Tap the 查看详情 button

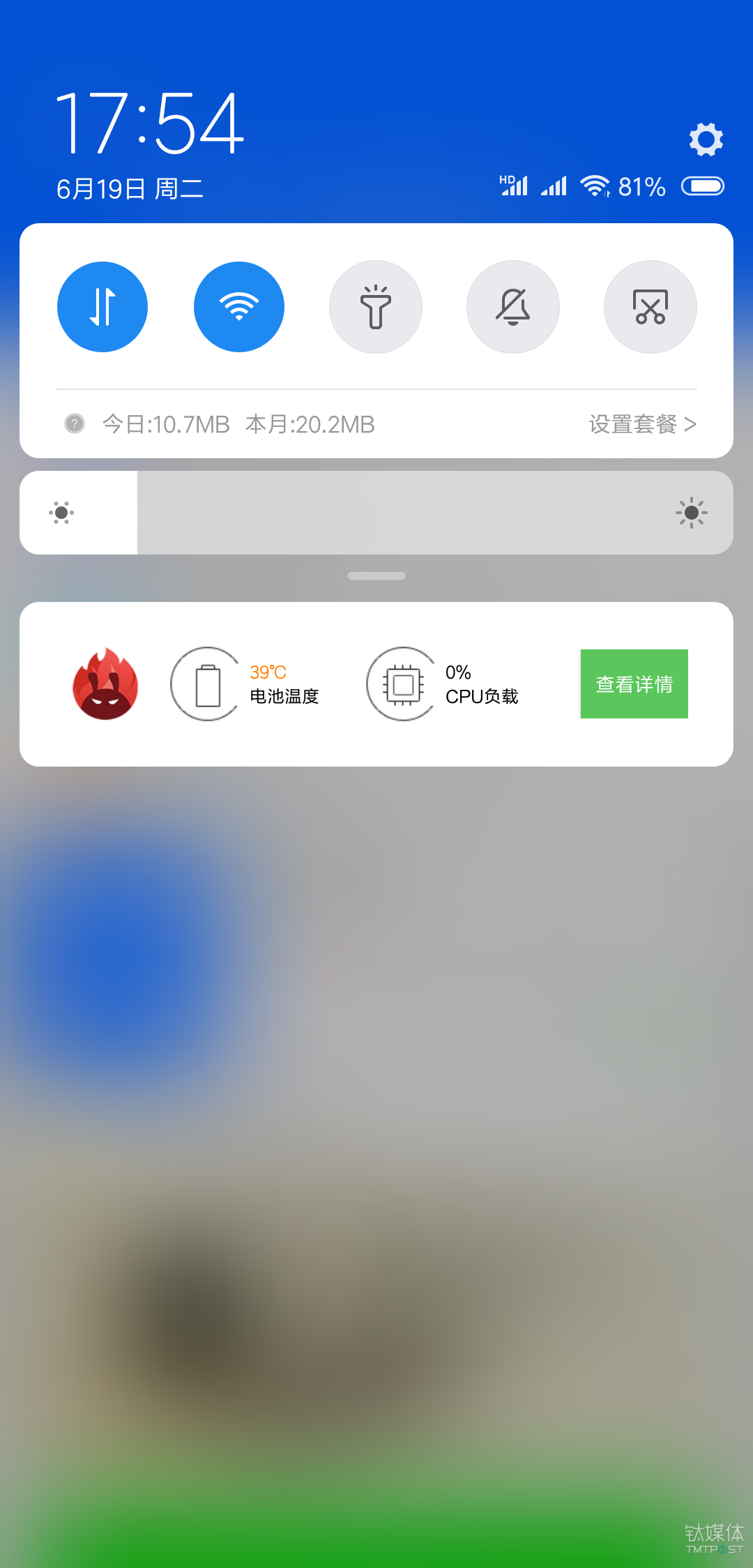(634, 684)
